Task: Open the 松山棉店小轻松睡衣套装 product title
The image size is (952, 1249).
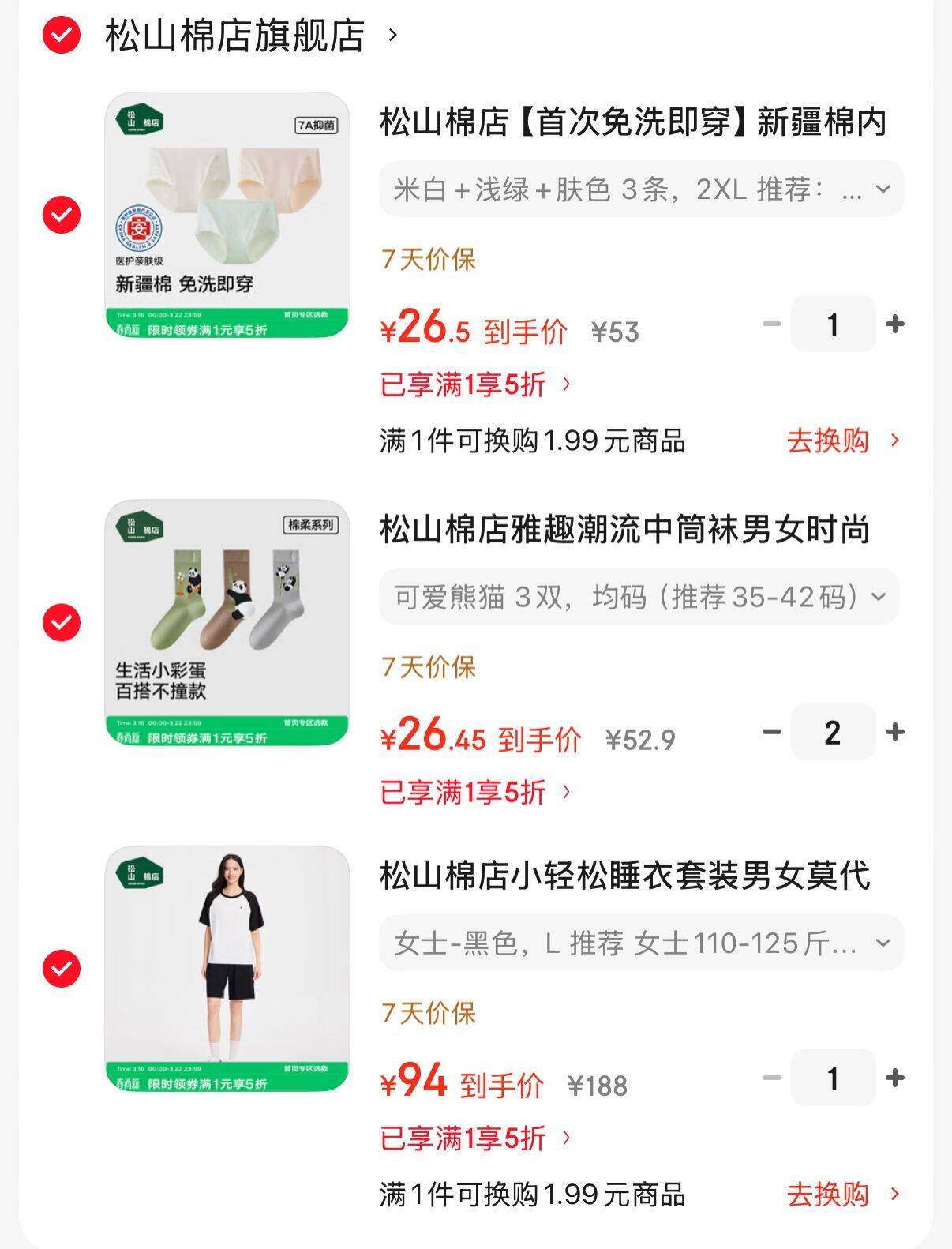Action: pyautogui.click(x=625, y=876)
